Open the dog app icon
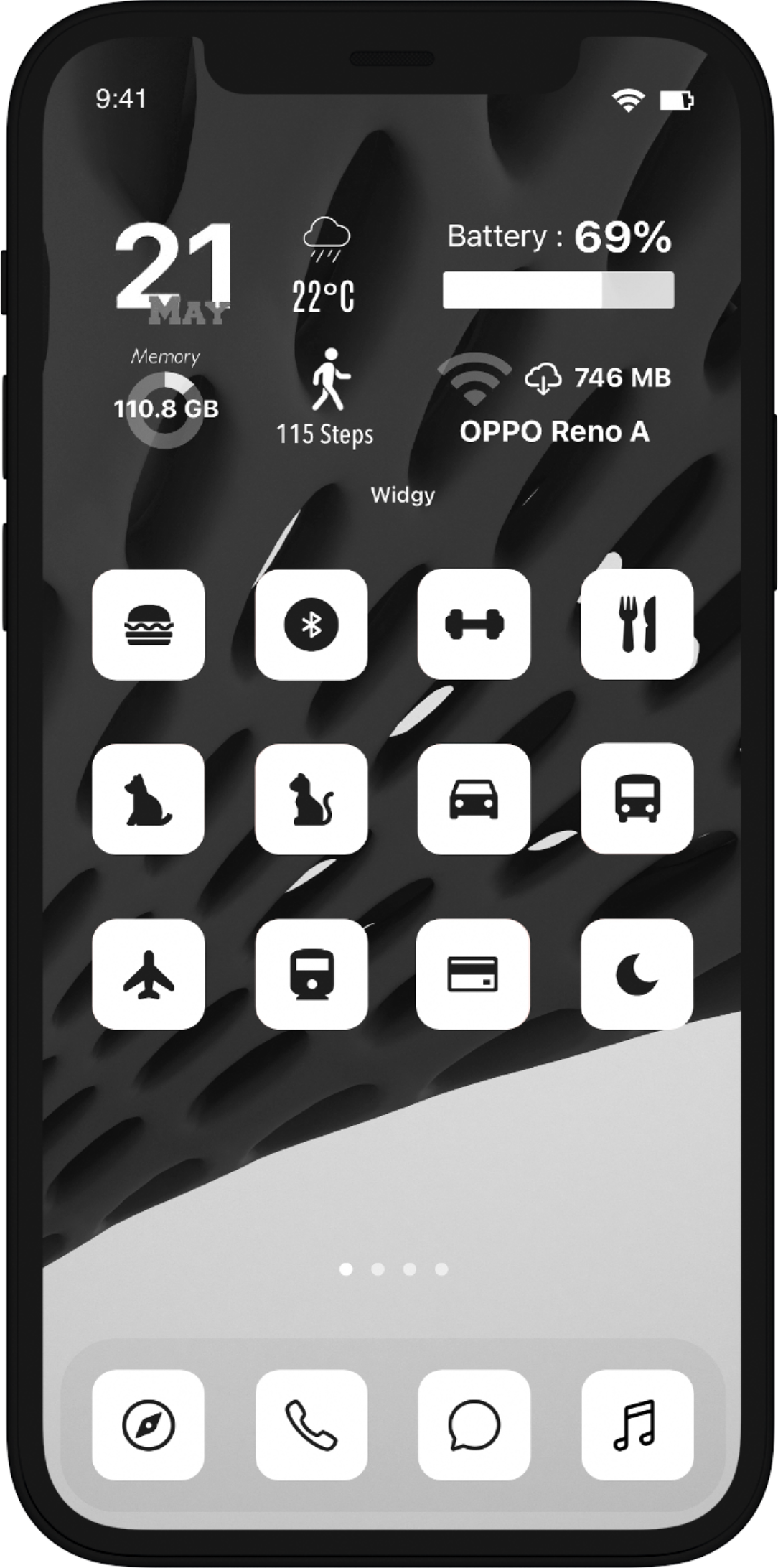The height and width of the screenshot is (1568, 778). pyautogui.click(x=149, y=799)
